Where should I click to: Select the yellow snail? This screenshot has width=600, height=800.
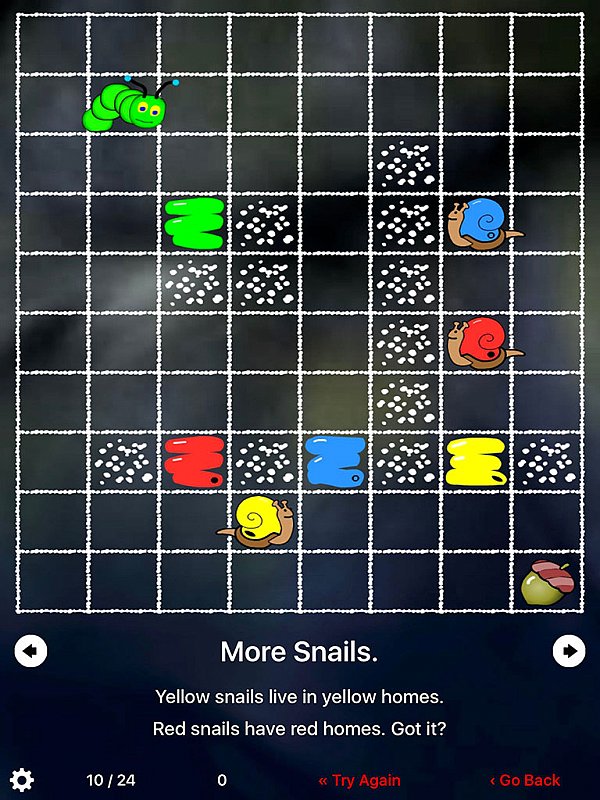point(258,522)
